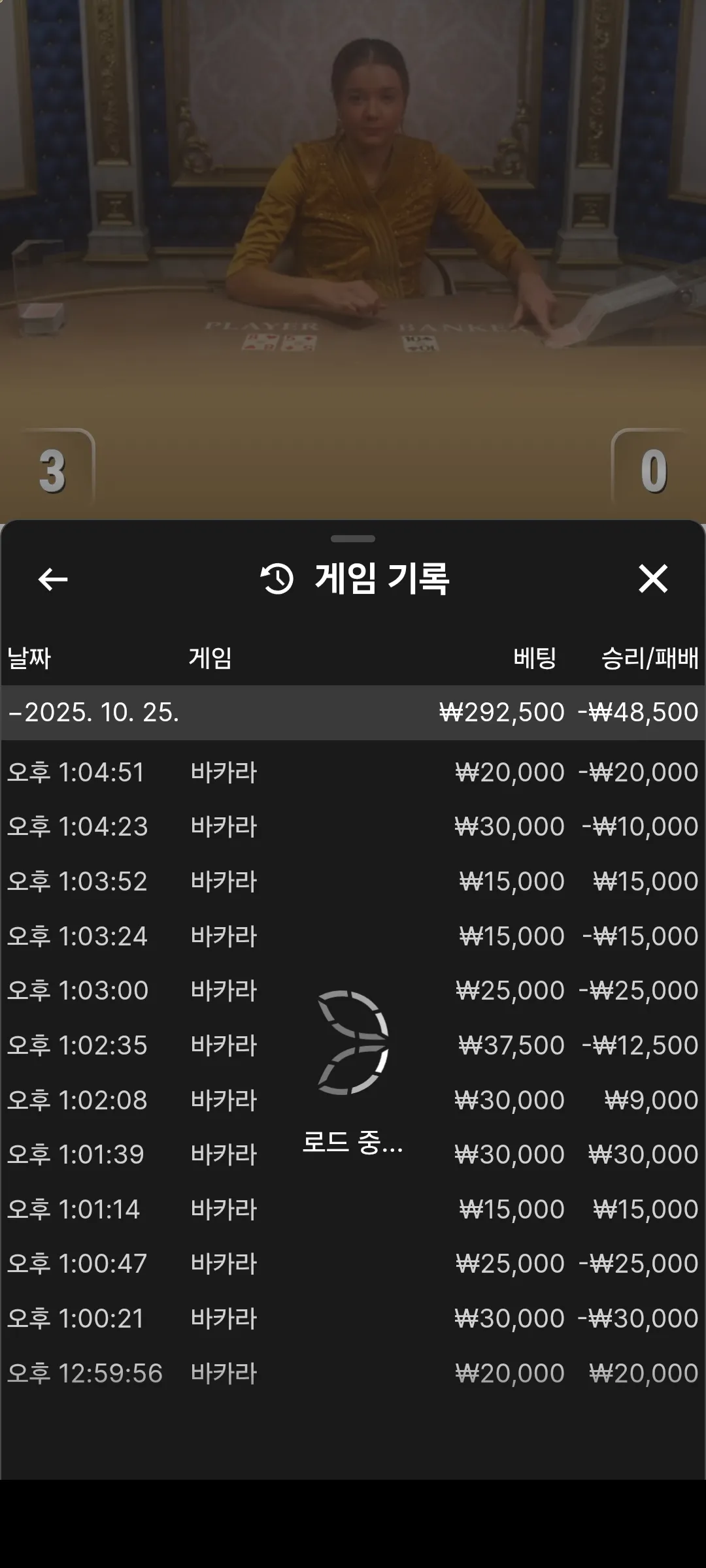Image resolution: width=706 pixels, height=1568 pixels.
Task: View the 오후 1:00:47 game details
Action: pyautogui.click(x=353, y=1264)
